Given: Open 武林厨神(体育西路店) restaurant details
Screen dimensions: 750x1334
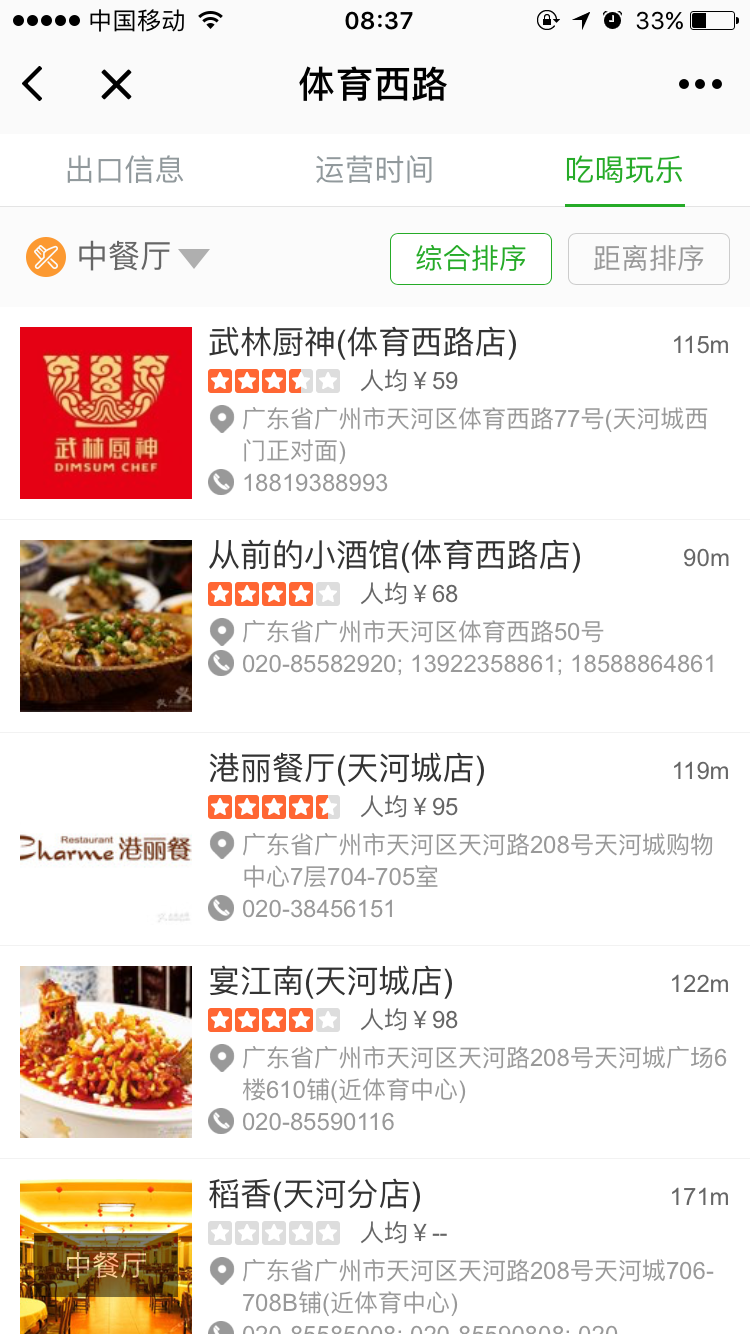Looking at the screenshot, I should point(362,343).
